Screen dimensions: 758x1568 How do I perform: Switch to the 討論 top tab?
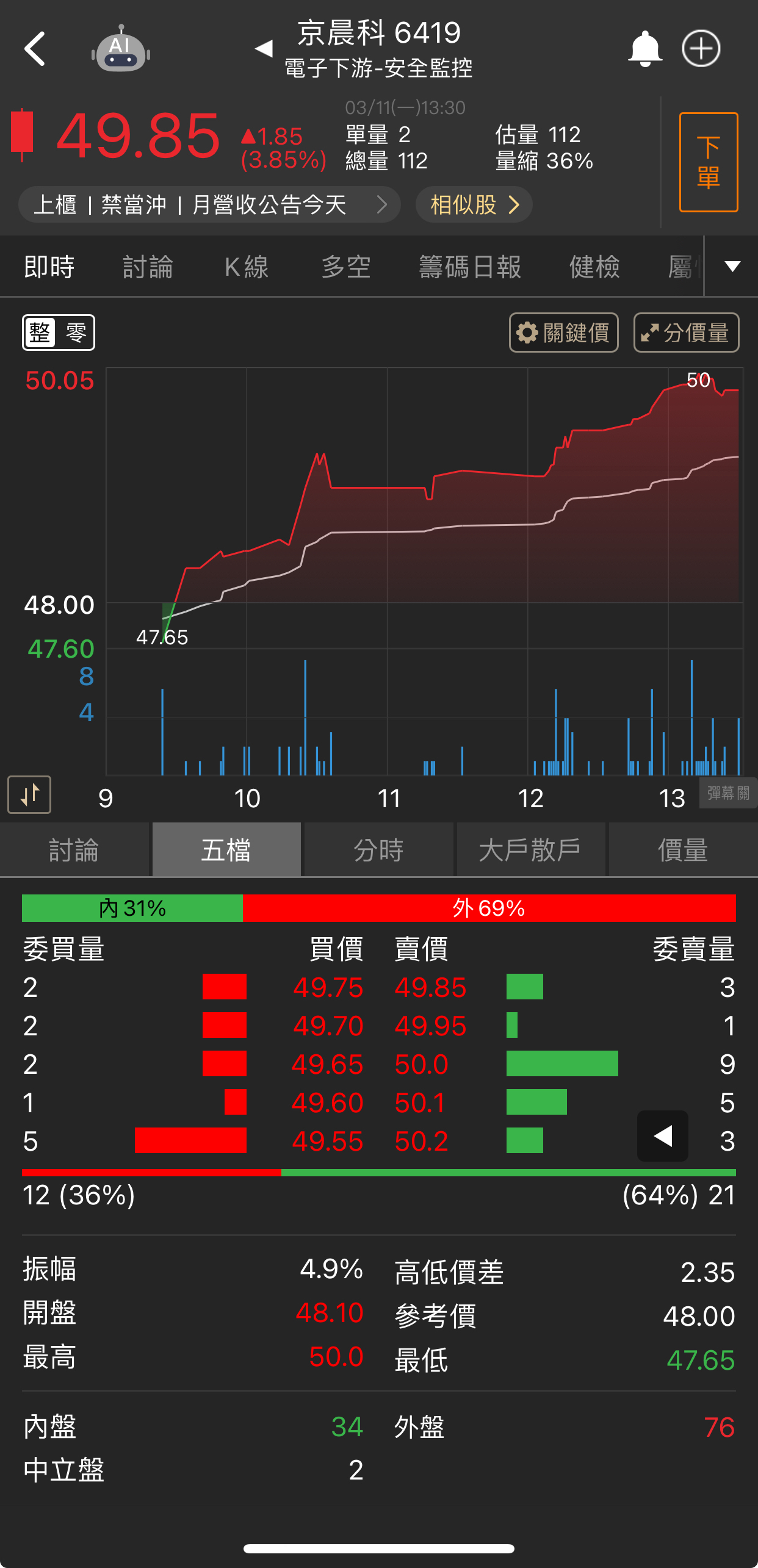148,267
